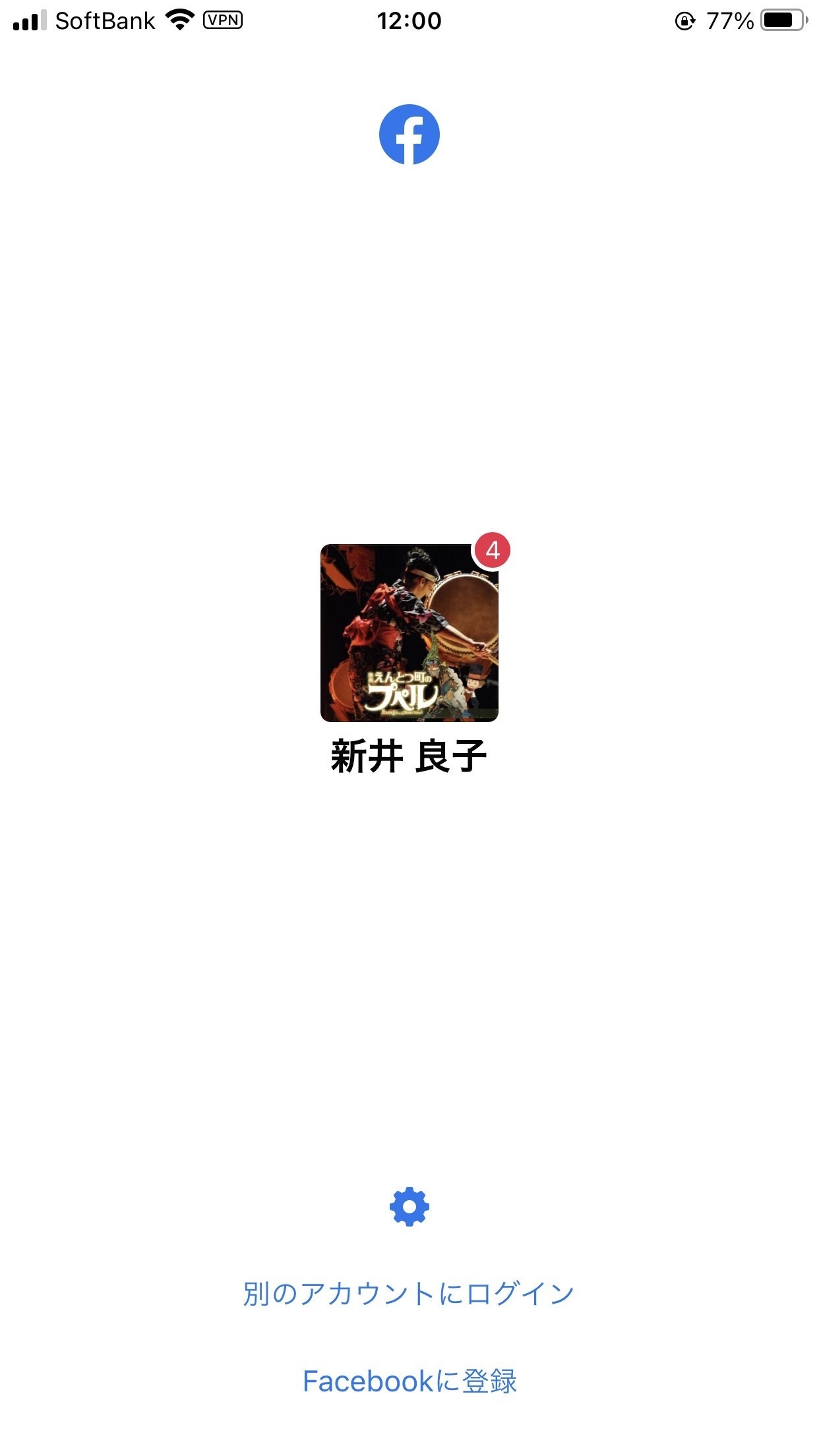Open the settings gear icon
This screenshot has width=819, height=1456.
coord(409,1207)
